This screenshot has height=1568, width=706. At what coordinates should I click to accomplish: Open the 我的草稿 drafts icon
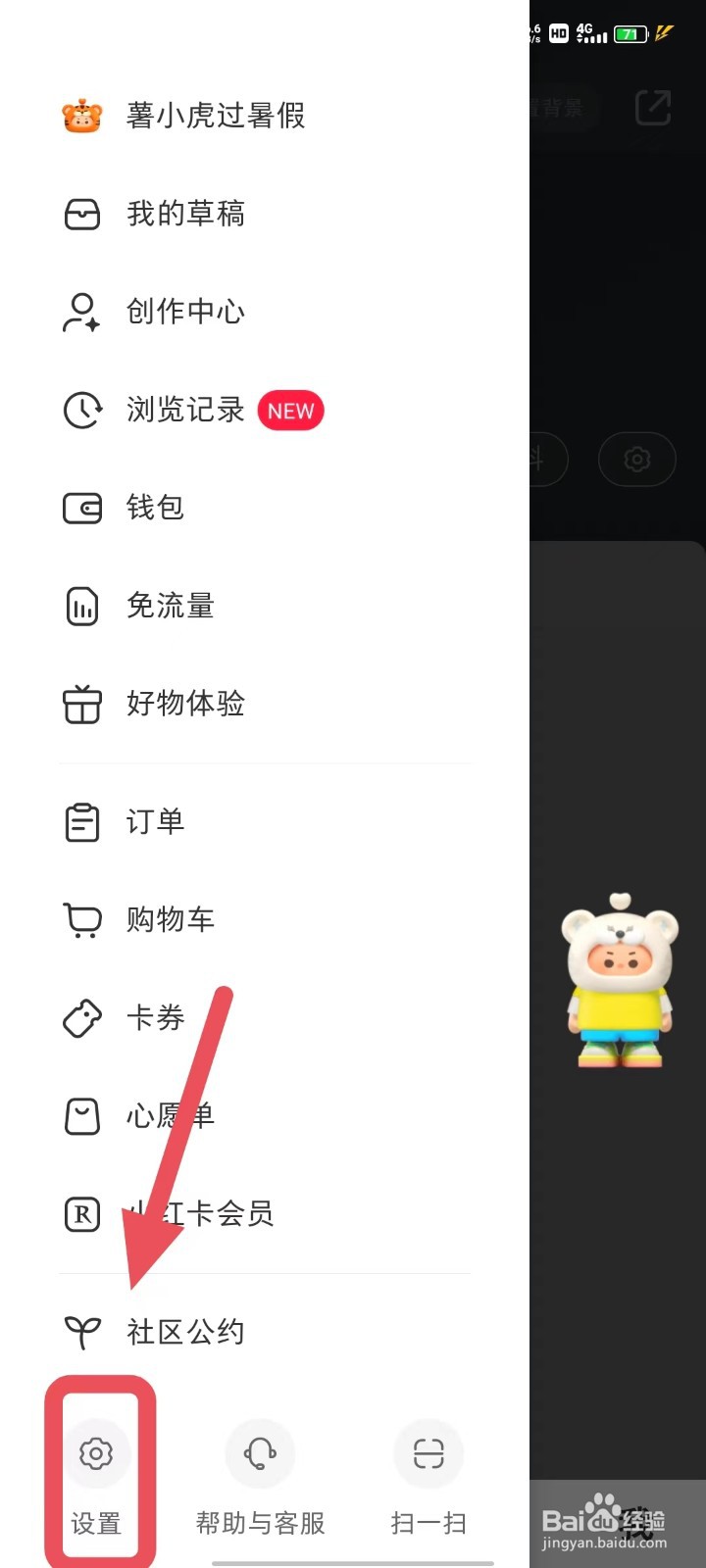coord(82,214)
